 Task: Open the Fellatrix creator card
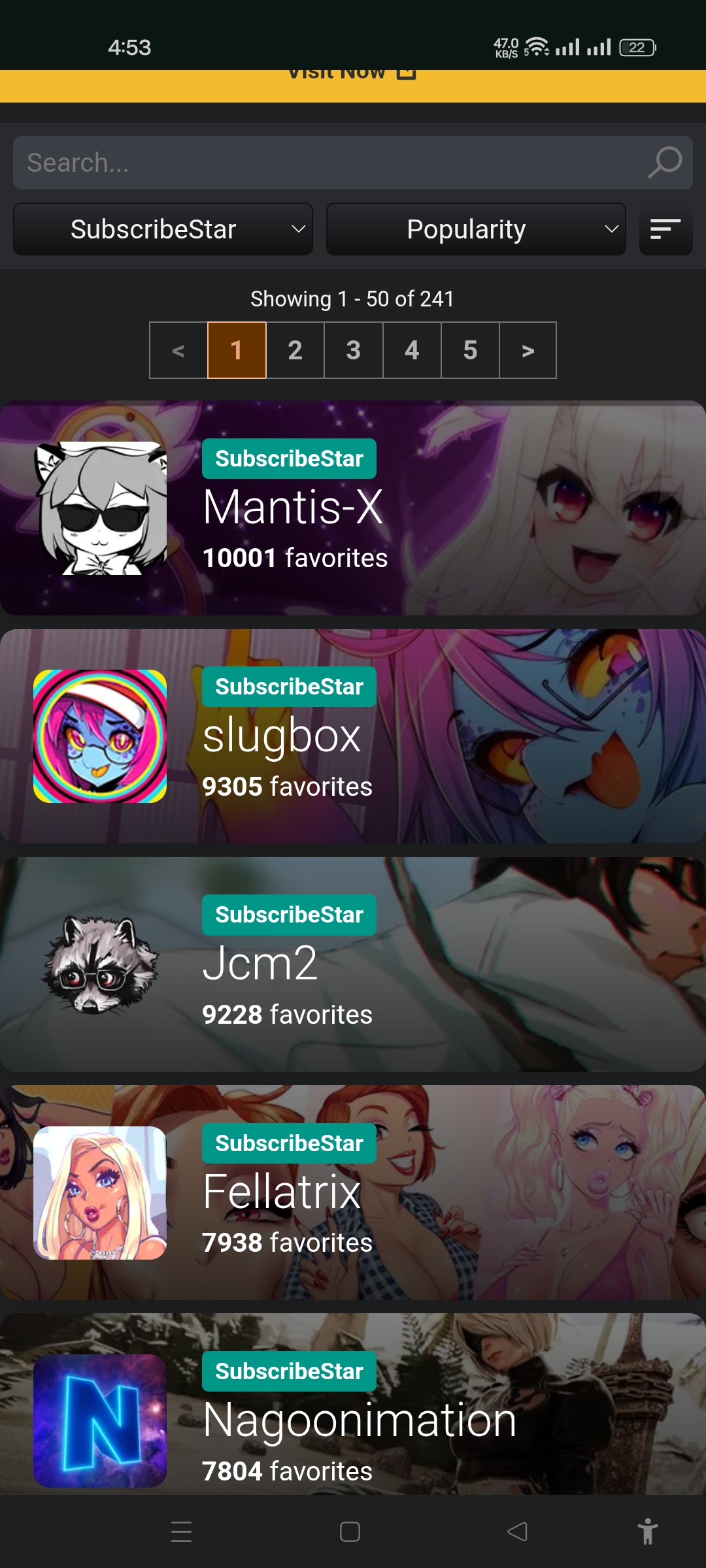pos(353,1192)
